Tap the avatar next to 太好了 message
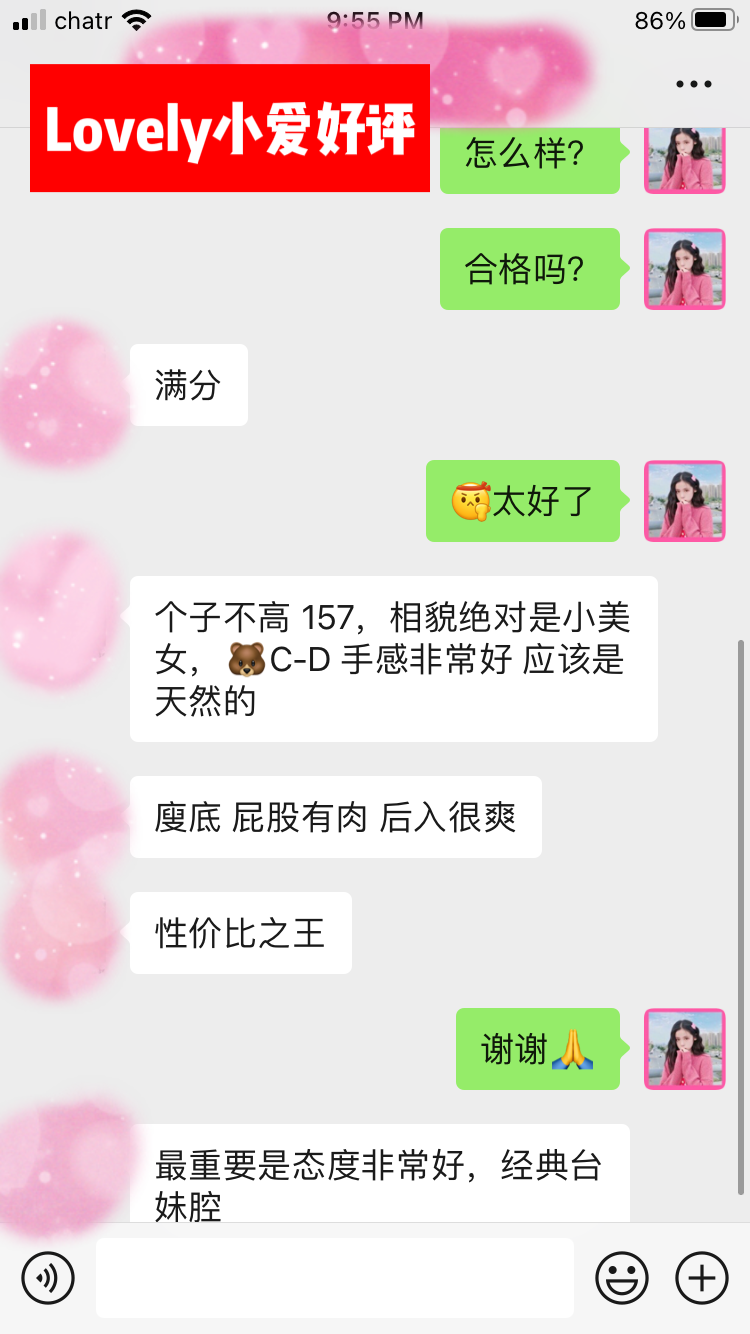 (x=684, y=501)
